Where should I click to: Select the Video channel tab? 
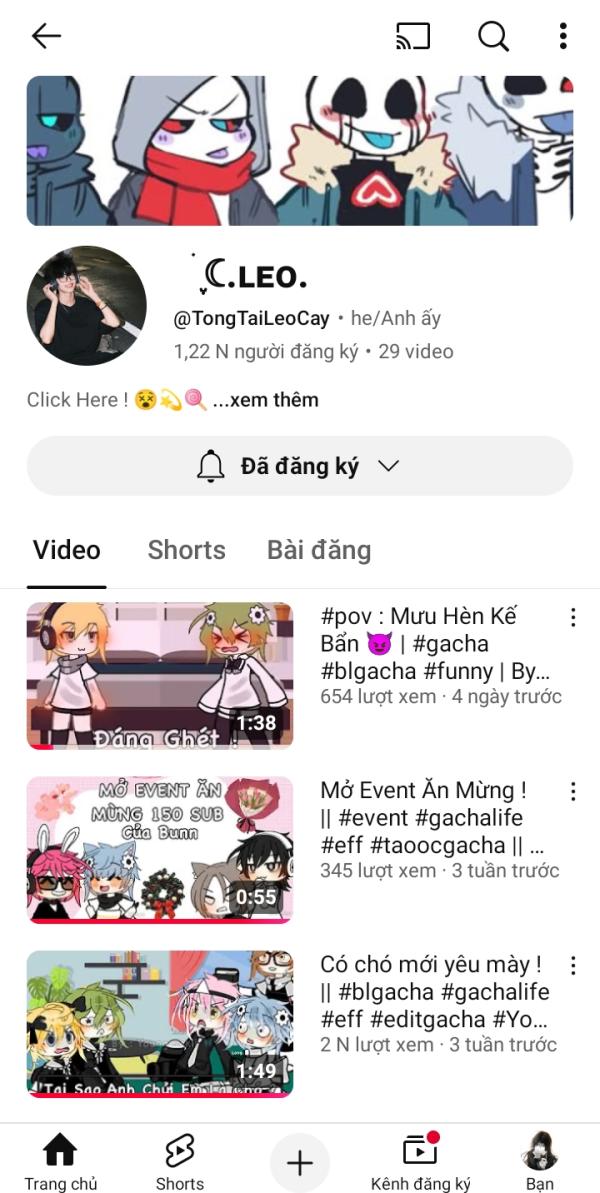[x=67, y=550]
